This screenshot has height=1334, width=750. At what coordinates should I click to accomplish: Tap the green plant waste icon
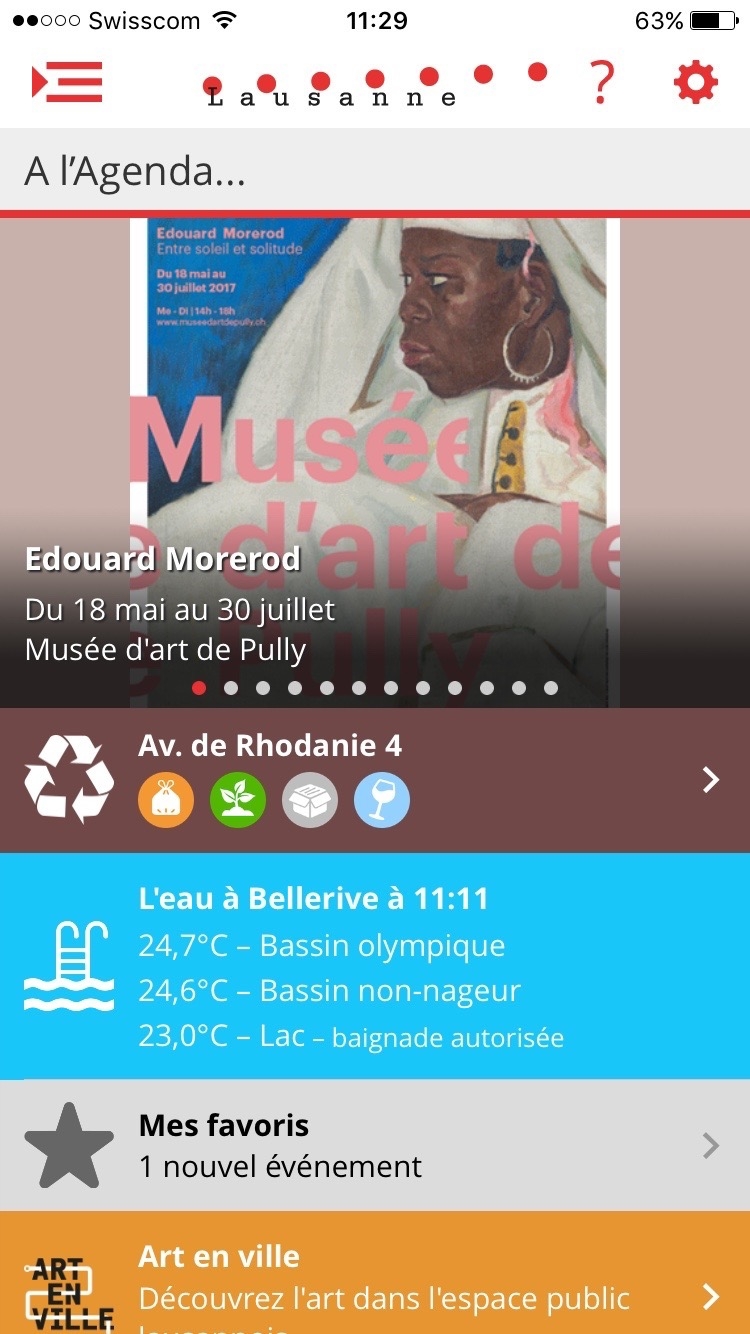238,801
